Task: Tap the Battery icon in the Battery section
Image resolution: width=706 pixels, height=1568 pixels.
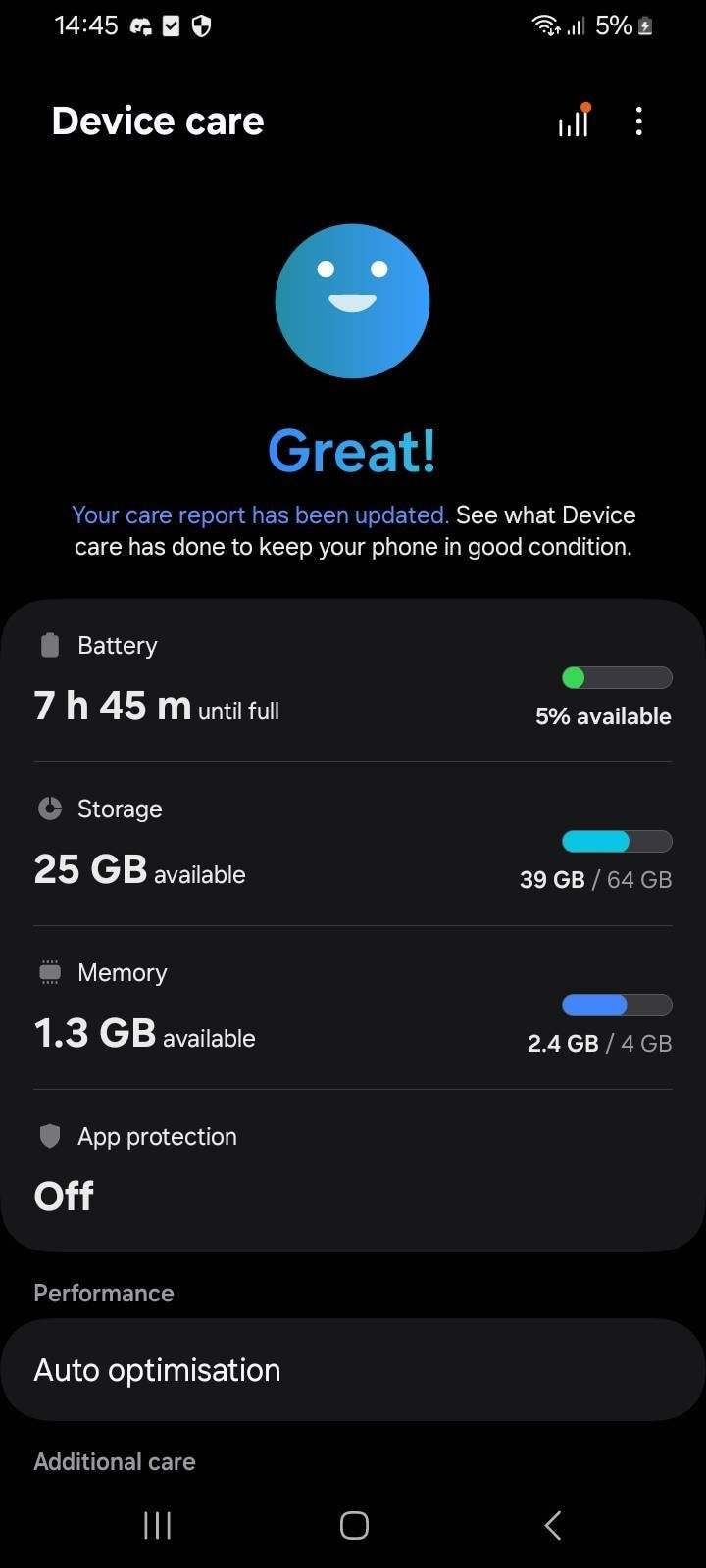Action: [49, 645]
